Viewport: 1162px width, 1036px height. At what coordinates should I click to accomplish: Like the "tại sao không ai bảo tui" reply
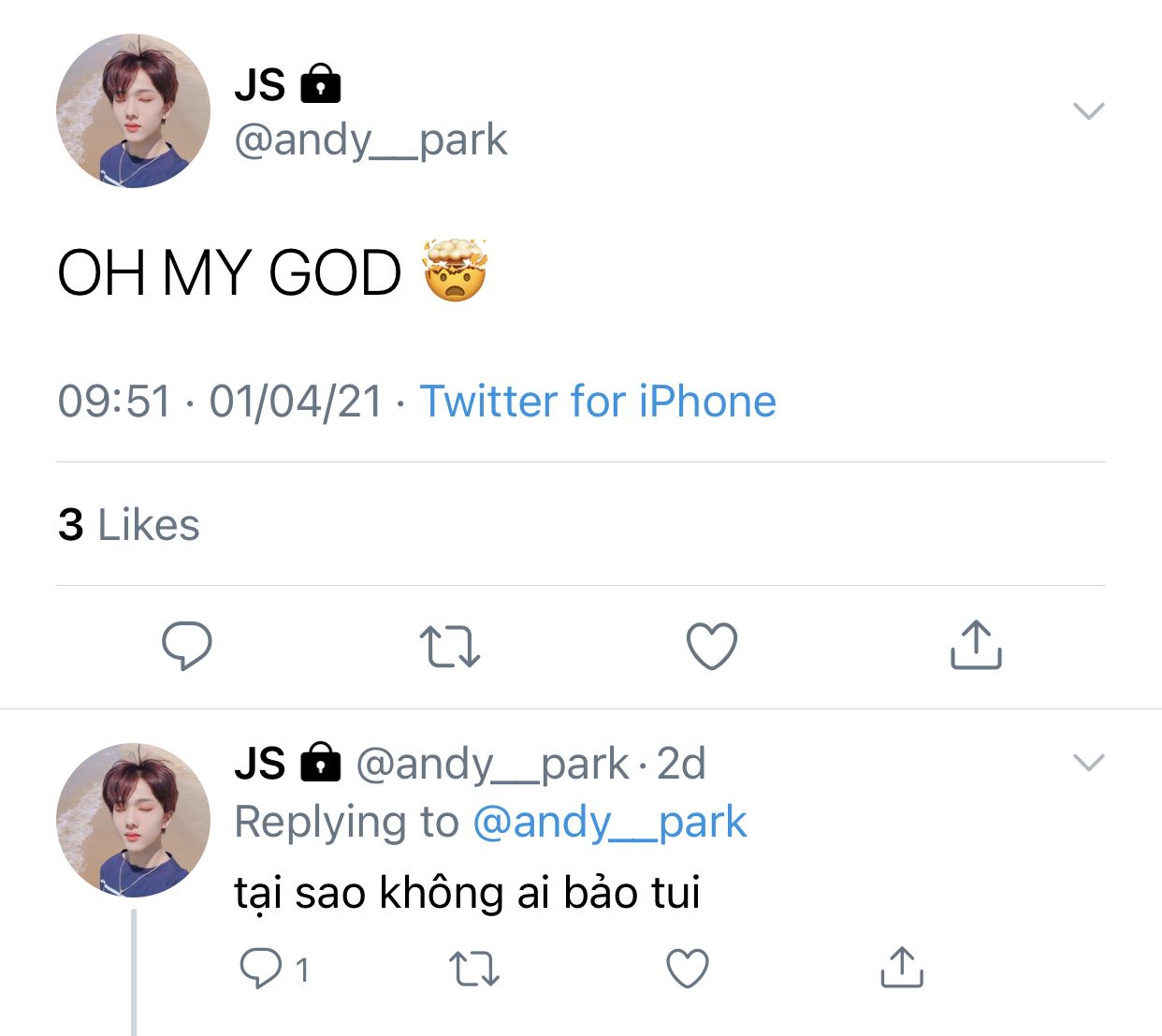pos(688,969)
